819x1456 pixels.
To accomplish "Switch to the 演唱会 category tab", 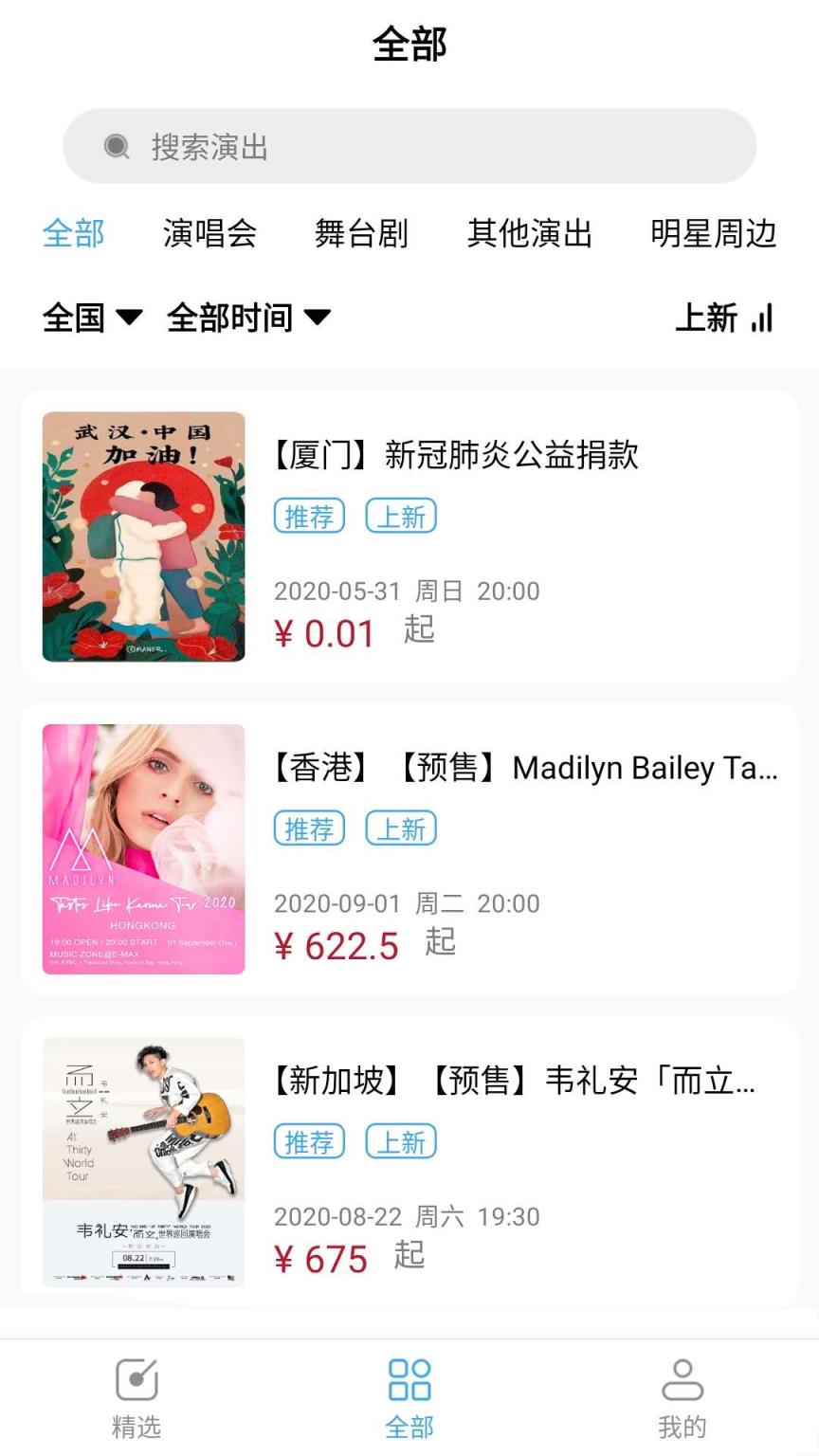I will [210, 234].
